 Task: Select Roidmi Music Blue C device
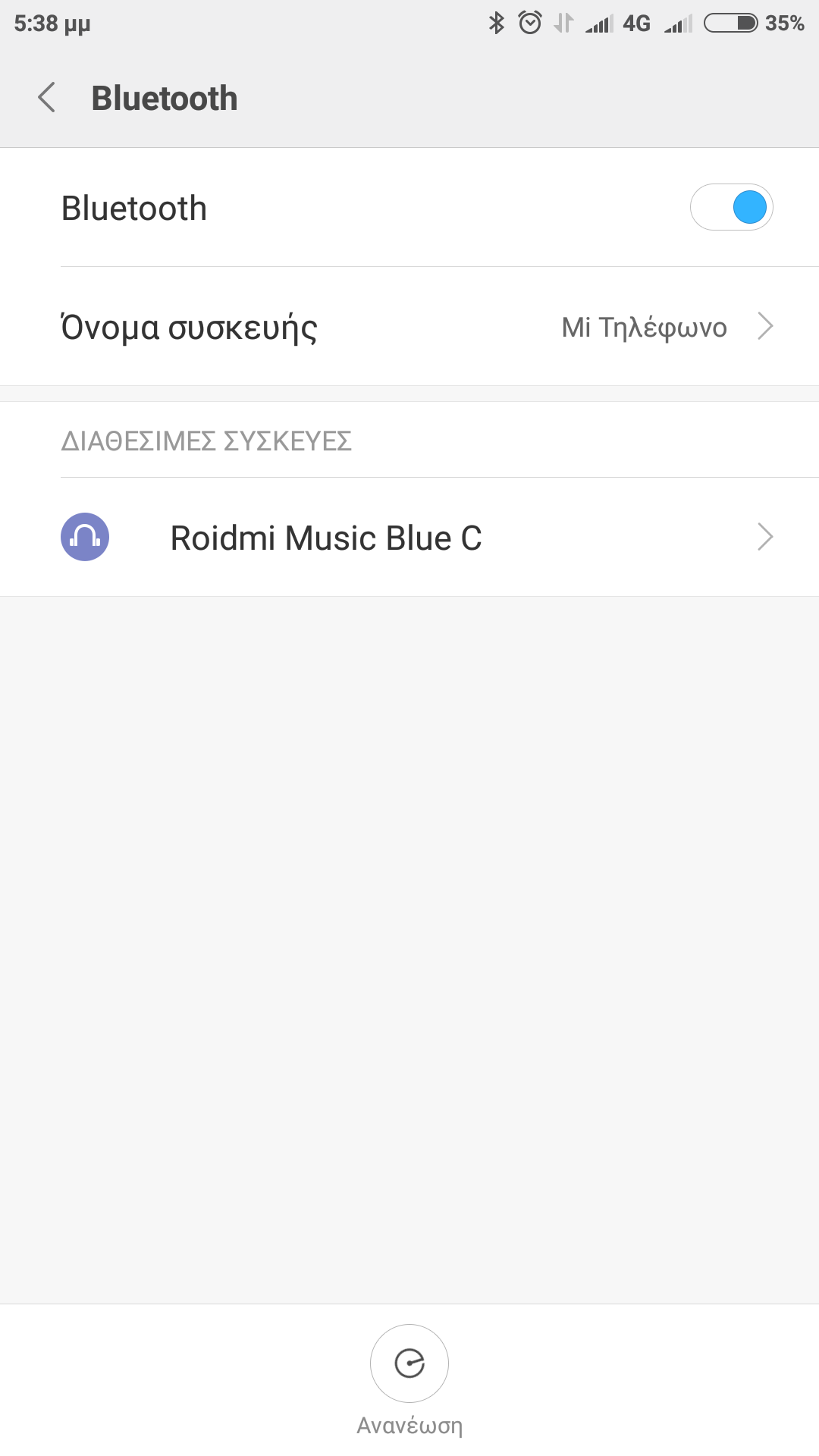tap(409, 538)
